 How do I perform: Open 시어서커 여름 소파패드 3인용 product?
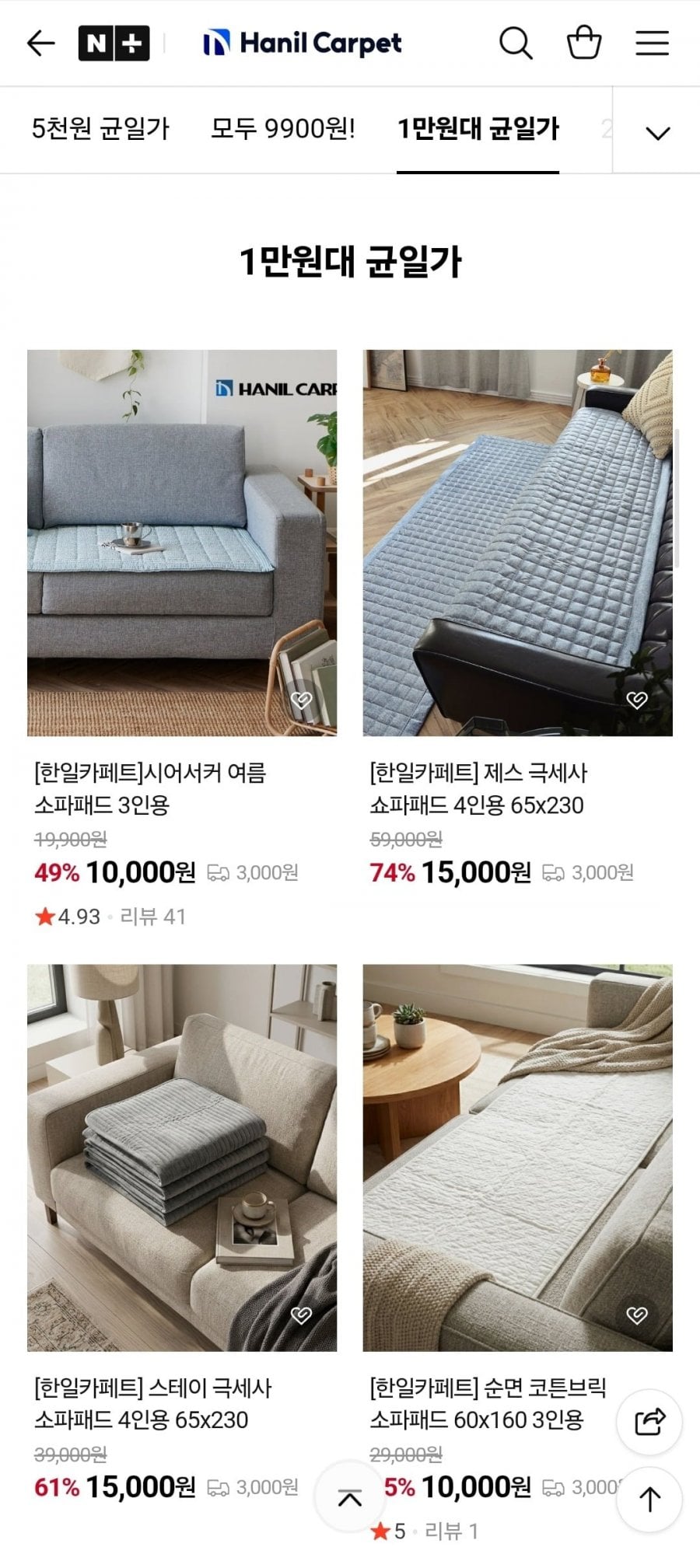click(182, 542)
